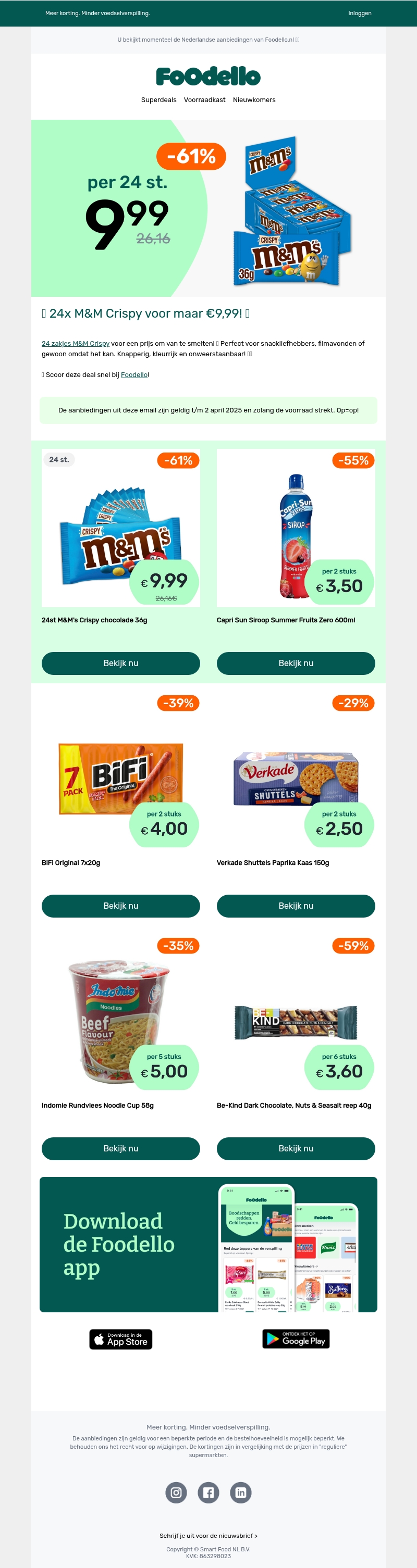
Task: Open Foodello's LinkedIn profile
Action: coord(241,1492)
